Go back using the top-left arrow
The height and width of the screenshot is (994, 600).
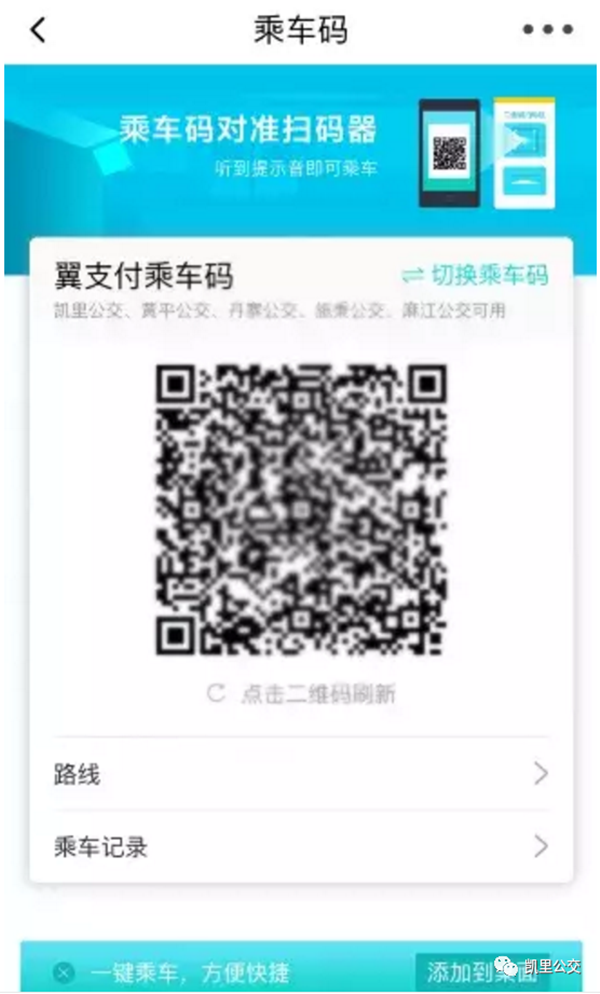point(38,30)
